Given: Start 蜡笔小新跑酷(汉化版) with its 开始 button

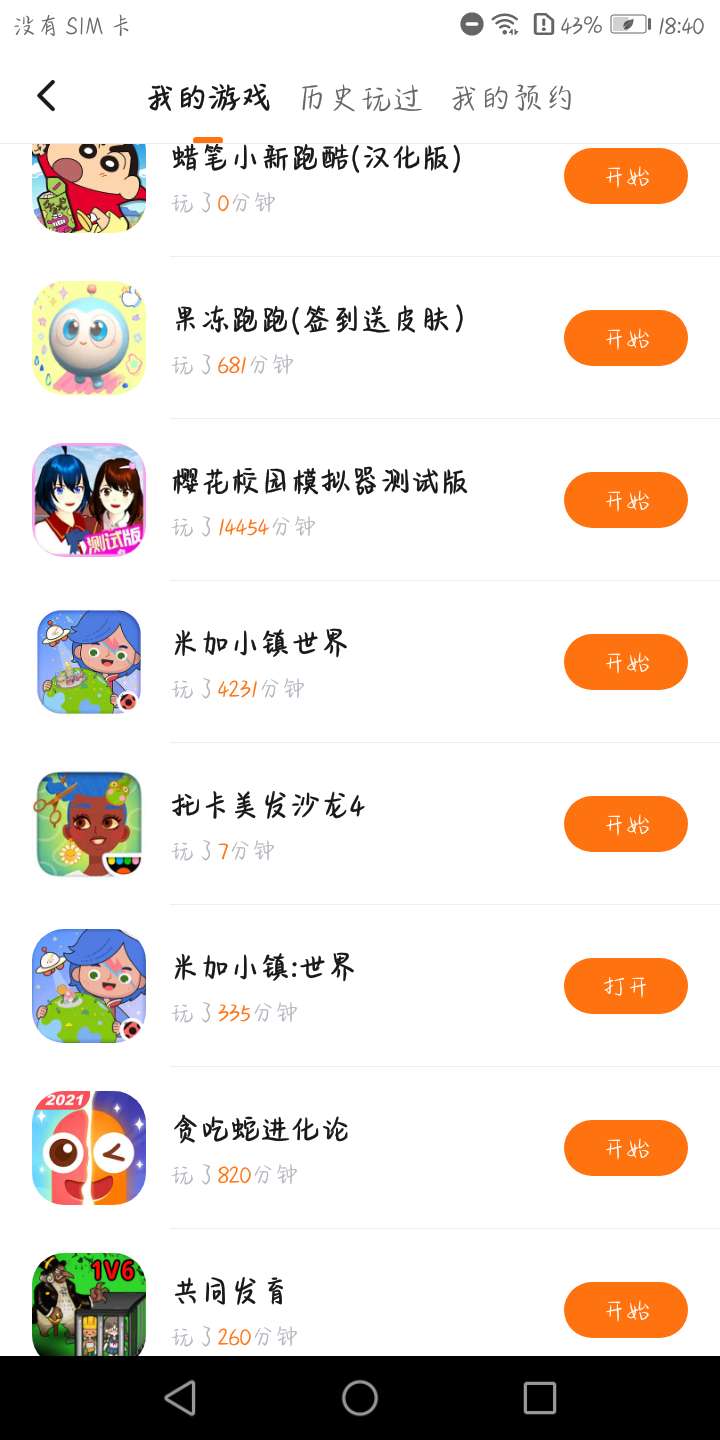Looking at the screenshot, I should point(625,177).
